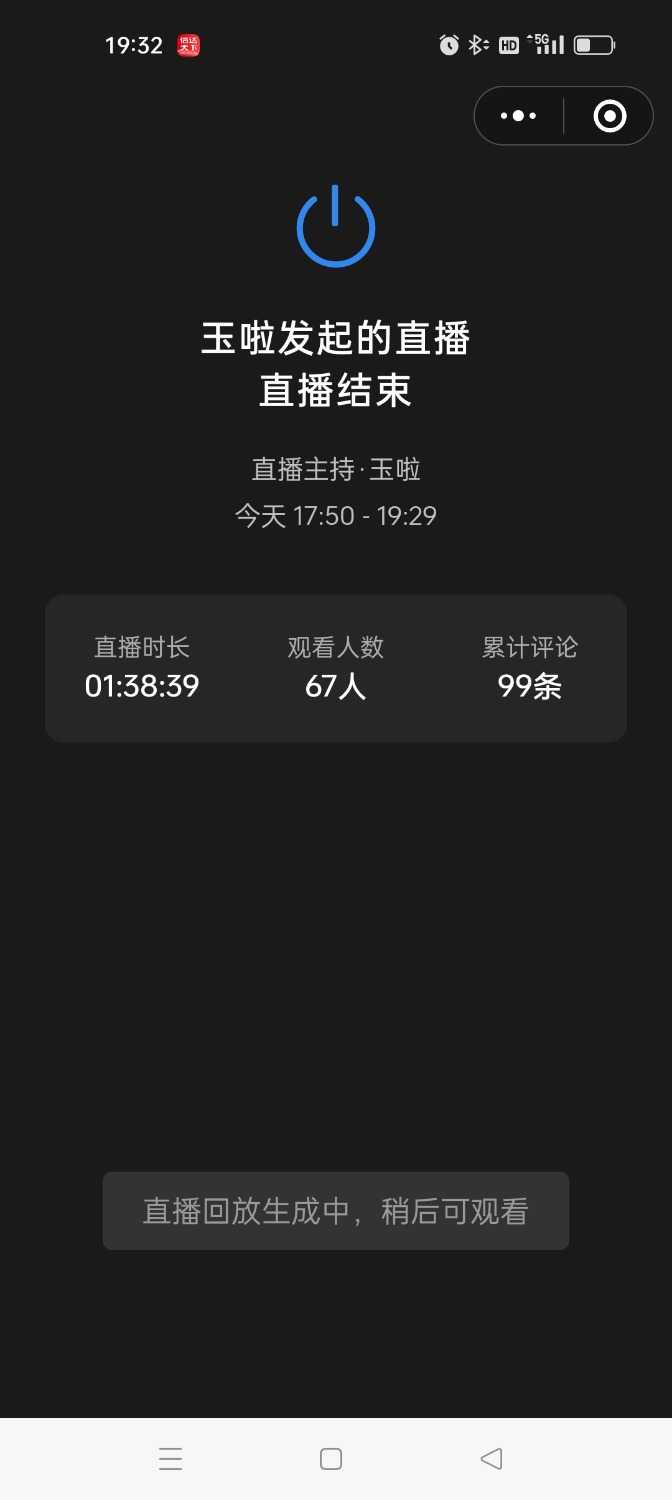Open the recent apps menu
672x1500 pixels.
click(171, 1459)
